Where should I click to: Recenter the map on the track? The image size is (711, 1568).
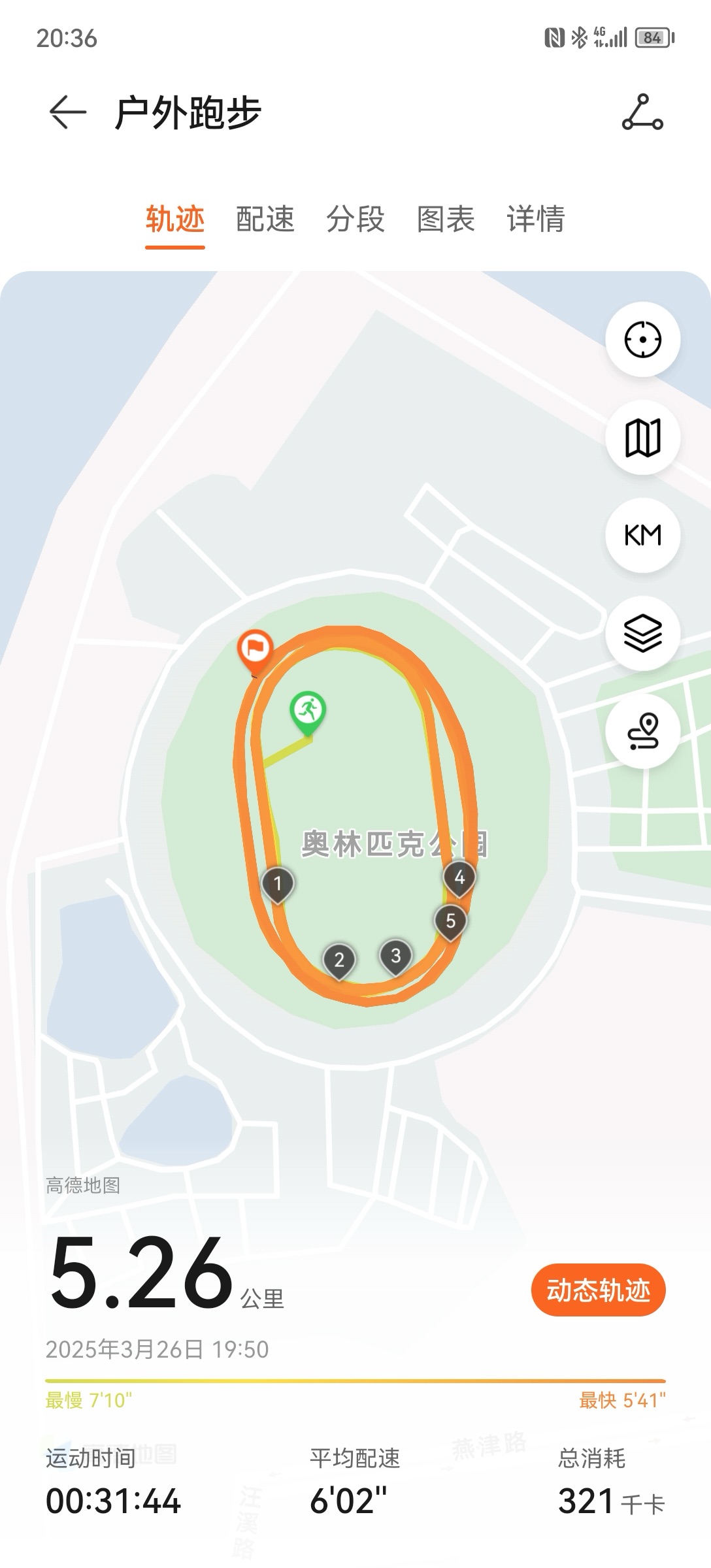coord(642,339)
